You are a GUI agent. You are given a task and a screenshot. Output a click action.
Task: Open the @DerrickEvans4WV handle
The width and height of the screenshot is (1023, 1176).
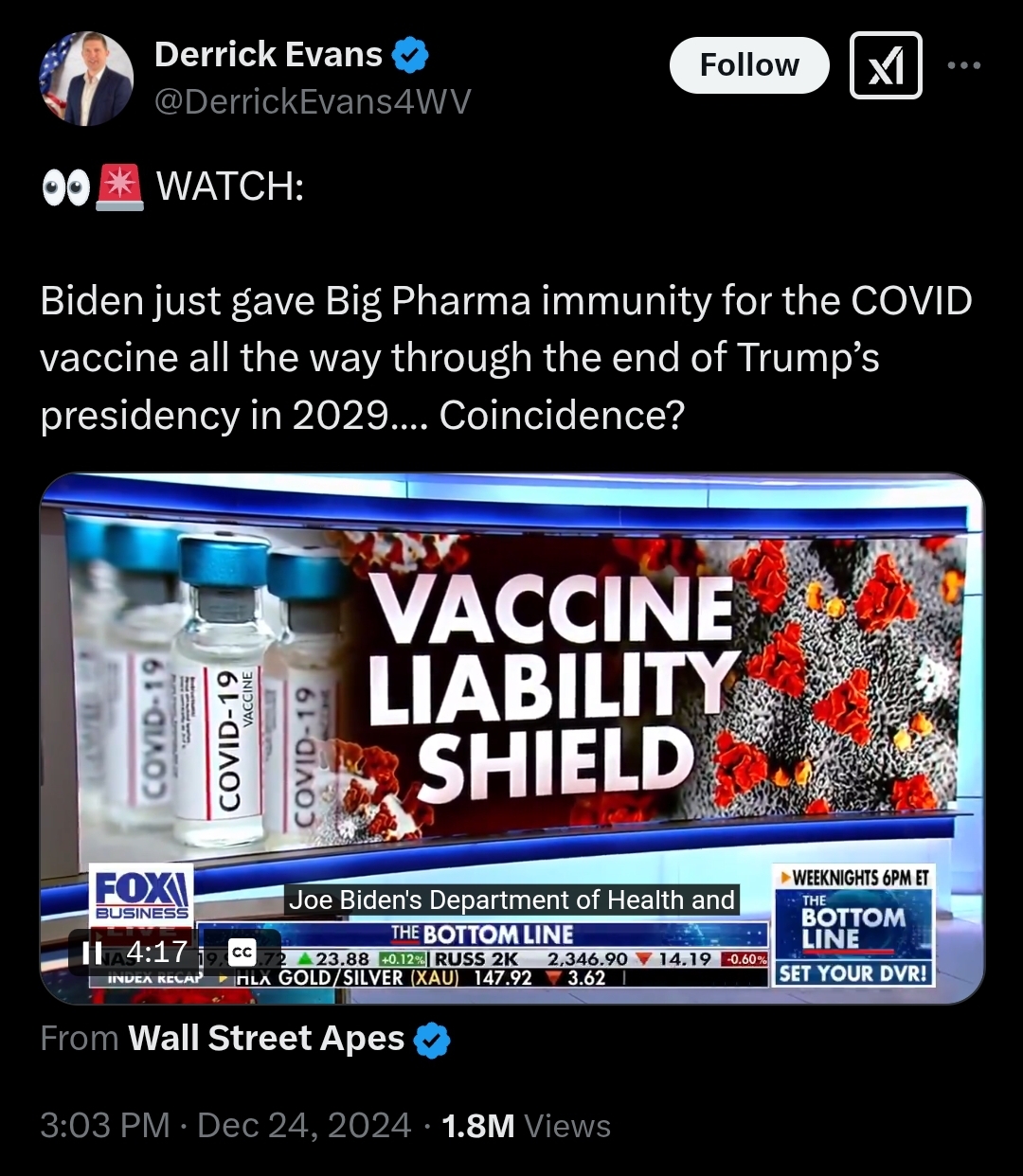312,101
